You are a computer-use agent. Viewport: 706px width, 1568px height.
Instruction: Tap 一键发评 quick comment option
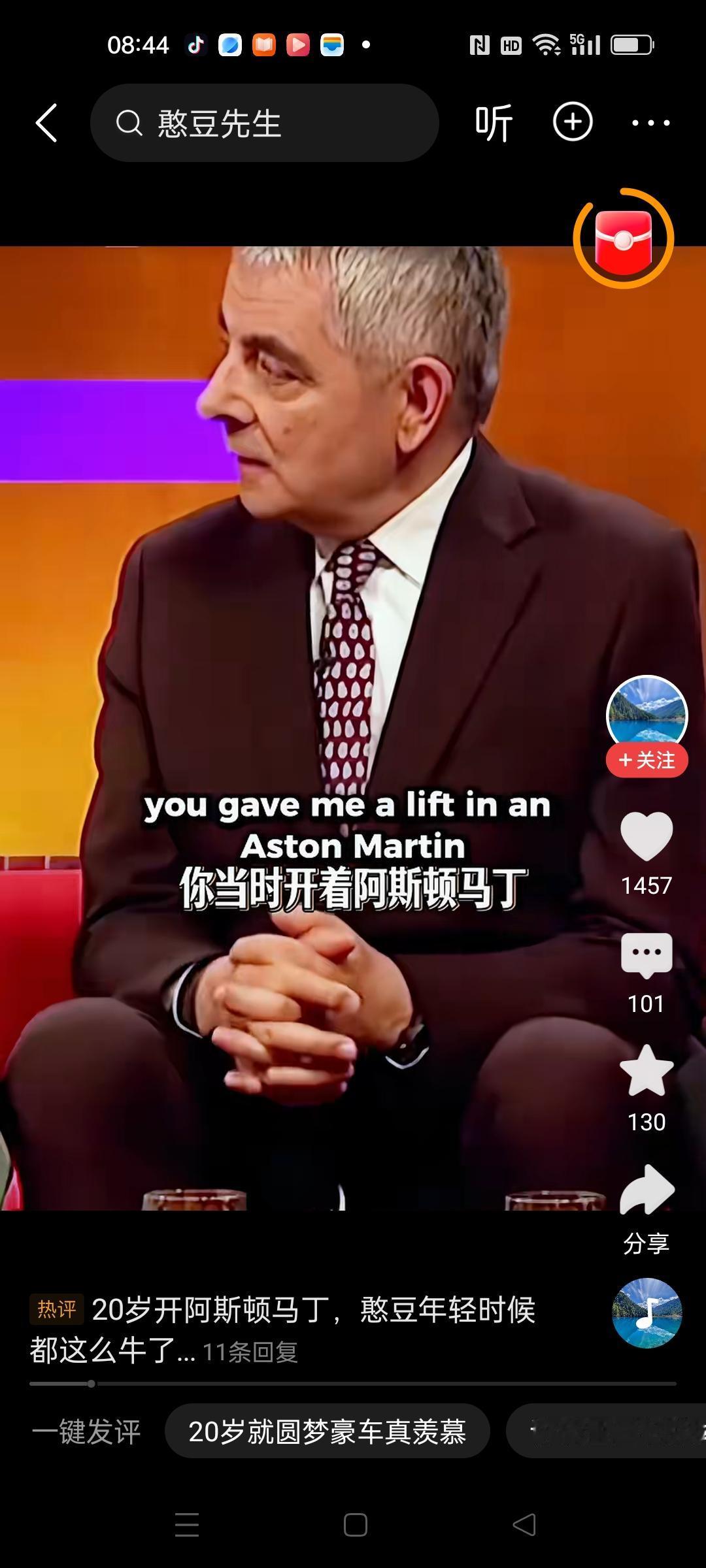point(86,1429)
